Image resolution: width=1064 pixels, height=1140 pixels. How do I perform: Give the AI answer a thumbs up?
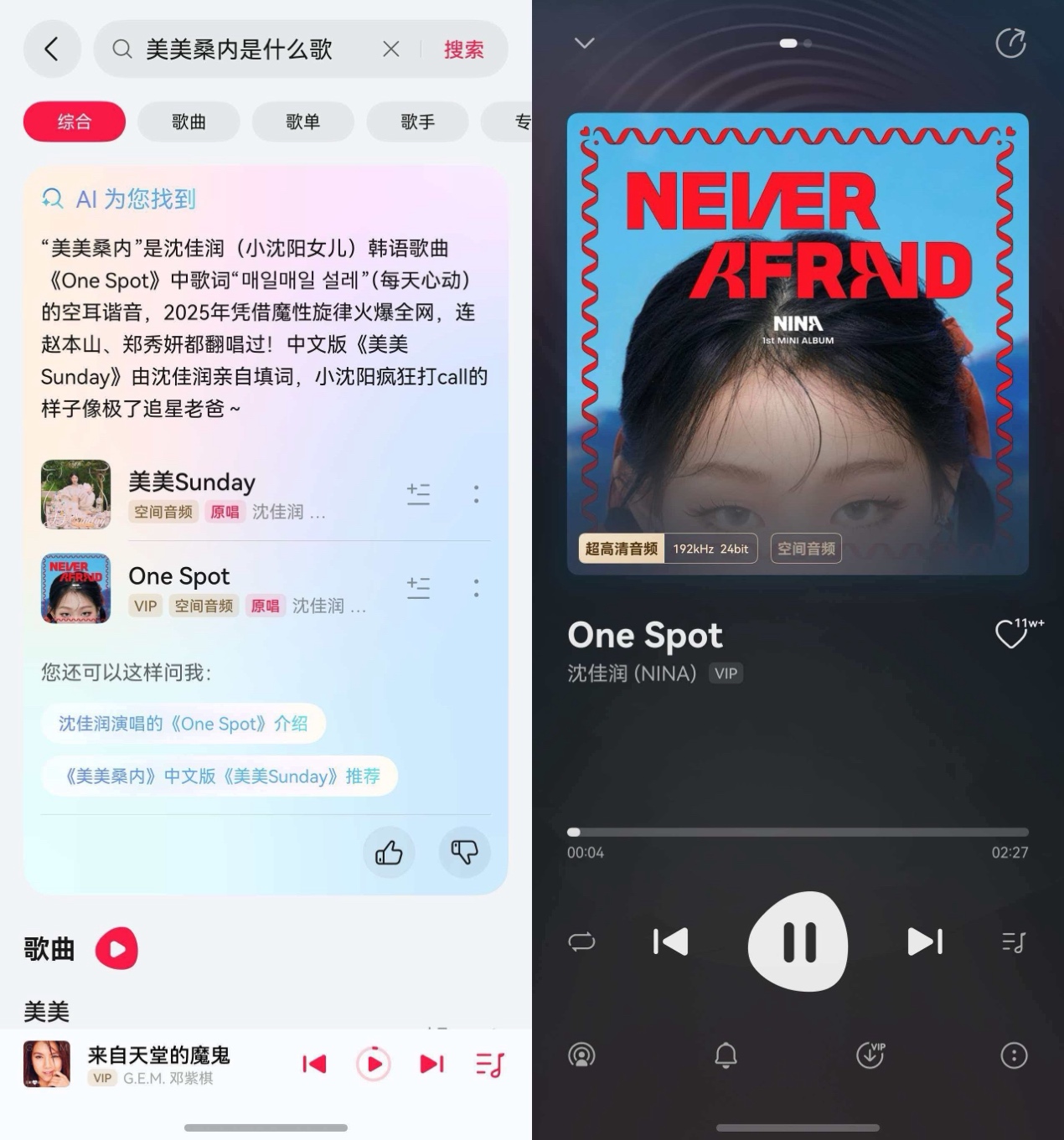pyautogui.click(x=389, y=853)
